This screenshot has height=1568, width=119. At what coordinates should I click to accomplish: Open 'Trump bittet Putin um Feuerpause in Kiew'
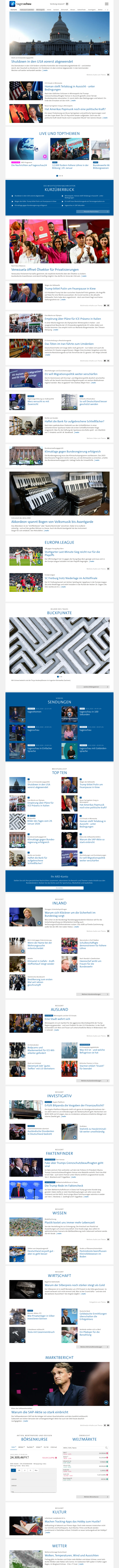click(70, 289)
